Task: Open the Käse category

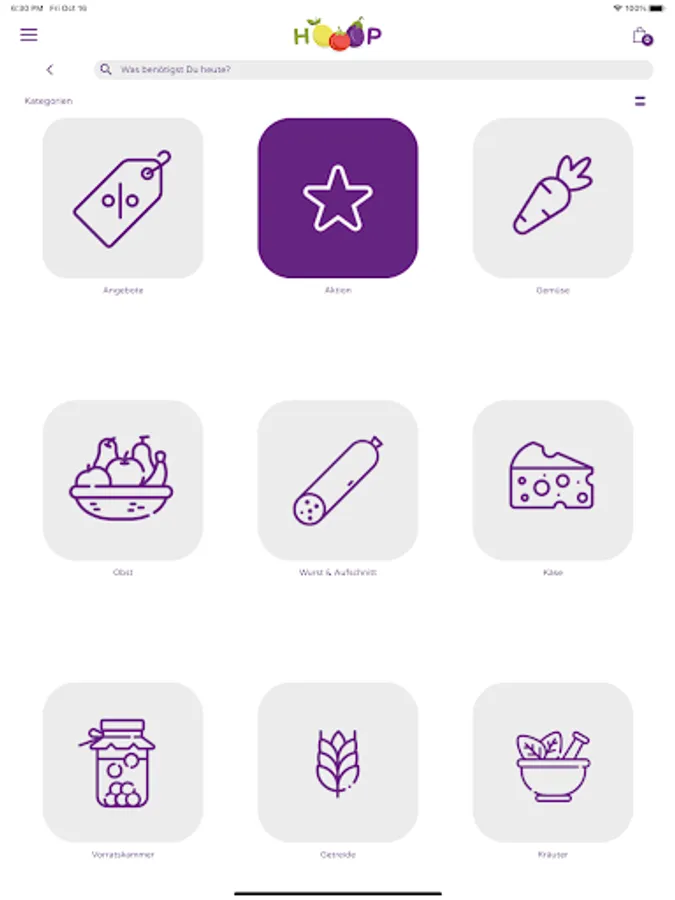Action: click(x=553, y=481)
